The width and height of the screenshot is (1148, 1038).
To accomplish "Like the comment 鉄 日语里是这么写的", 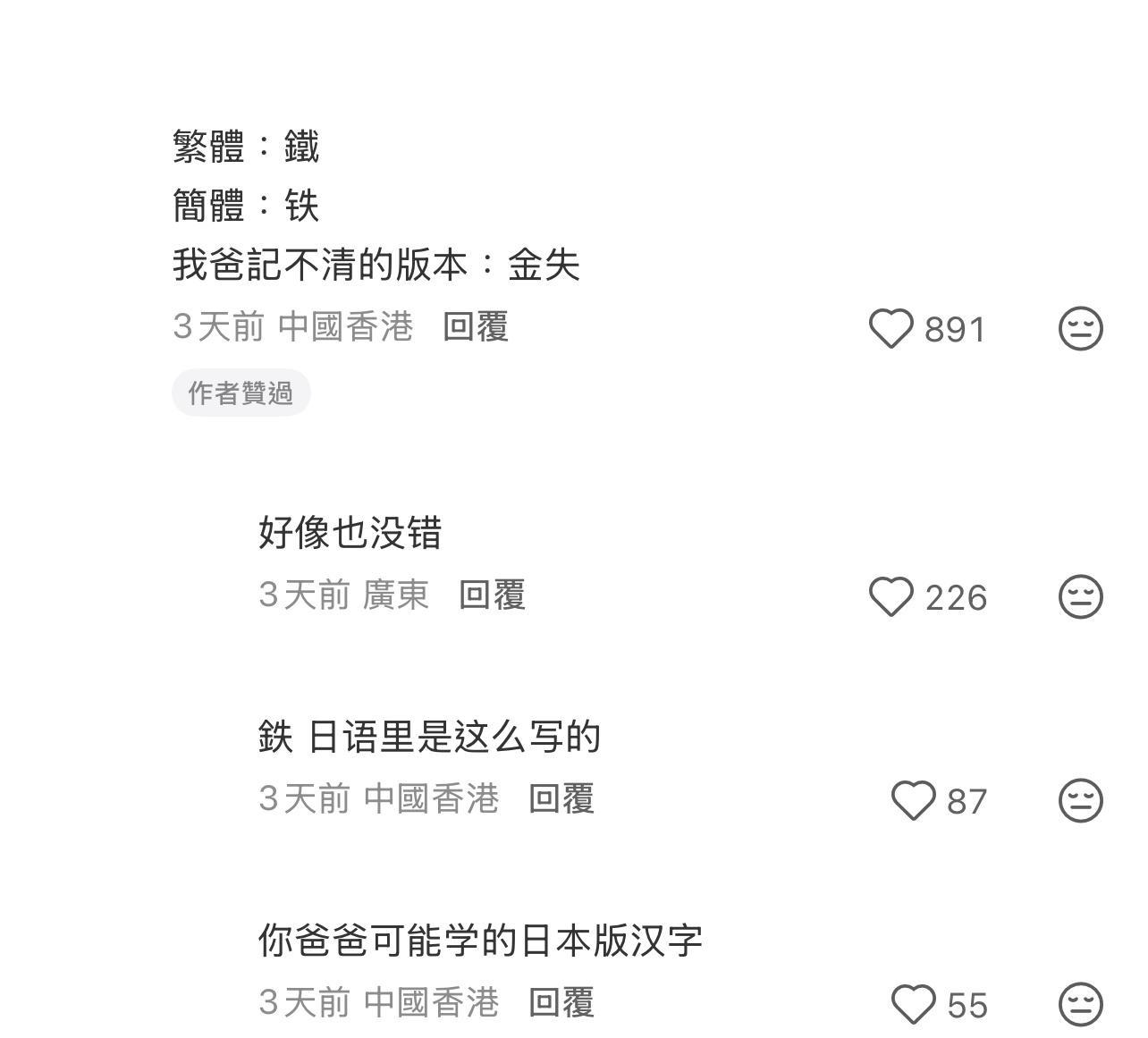I will [913, 801].
